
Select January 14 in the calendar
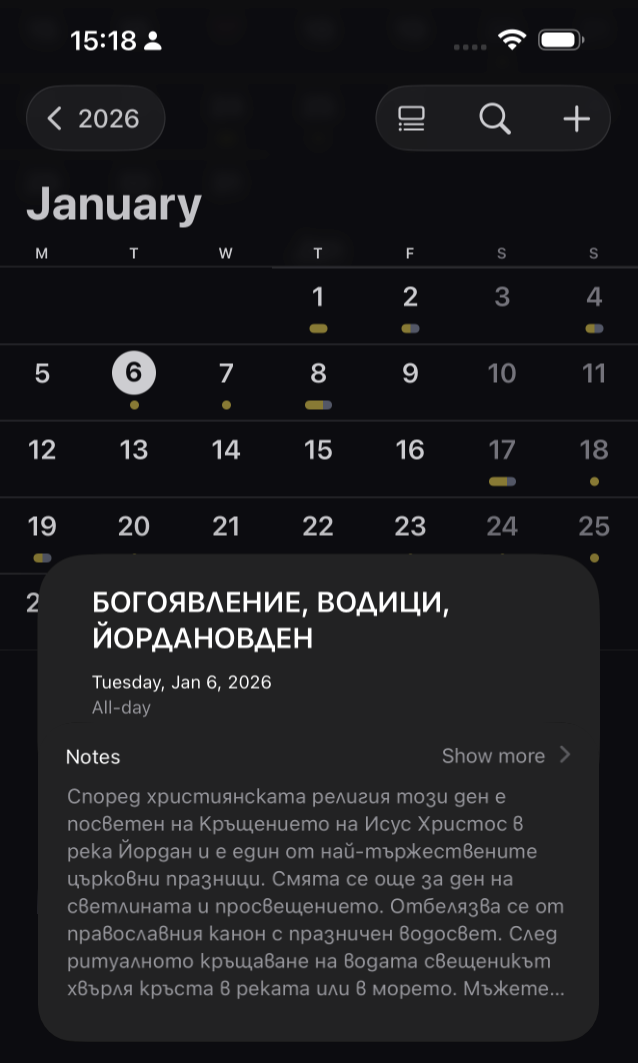[226, 450]
